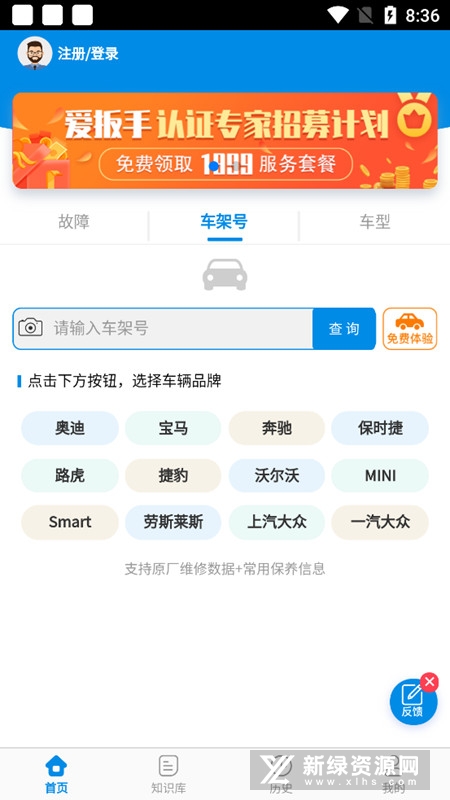
Task: Open the 免费体验 button
Action: [410, 329]
